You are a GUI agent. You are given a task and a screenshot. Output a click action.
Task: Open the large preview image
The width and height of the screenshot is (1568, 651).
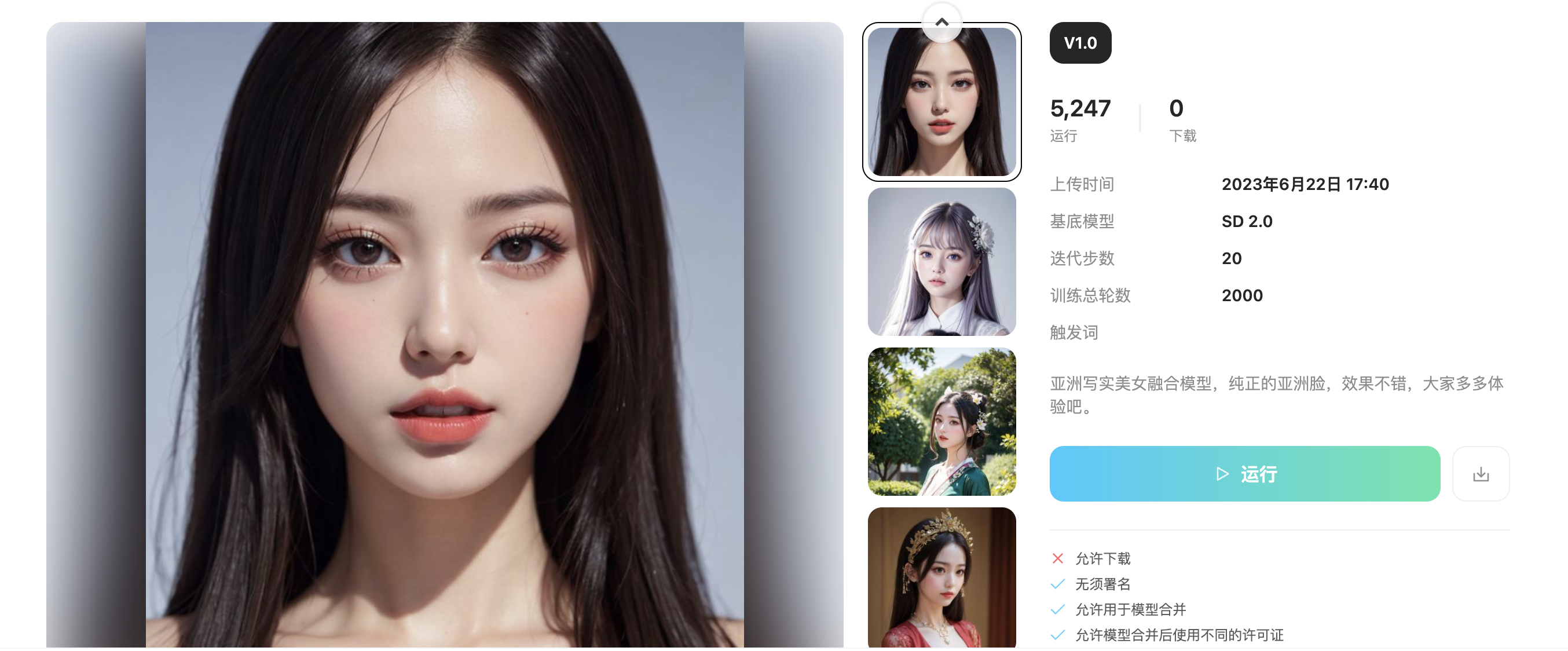coord(444,335)
